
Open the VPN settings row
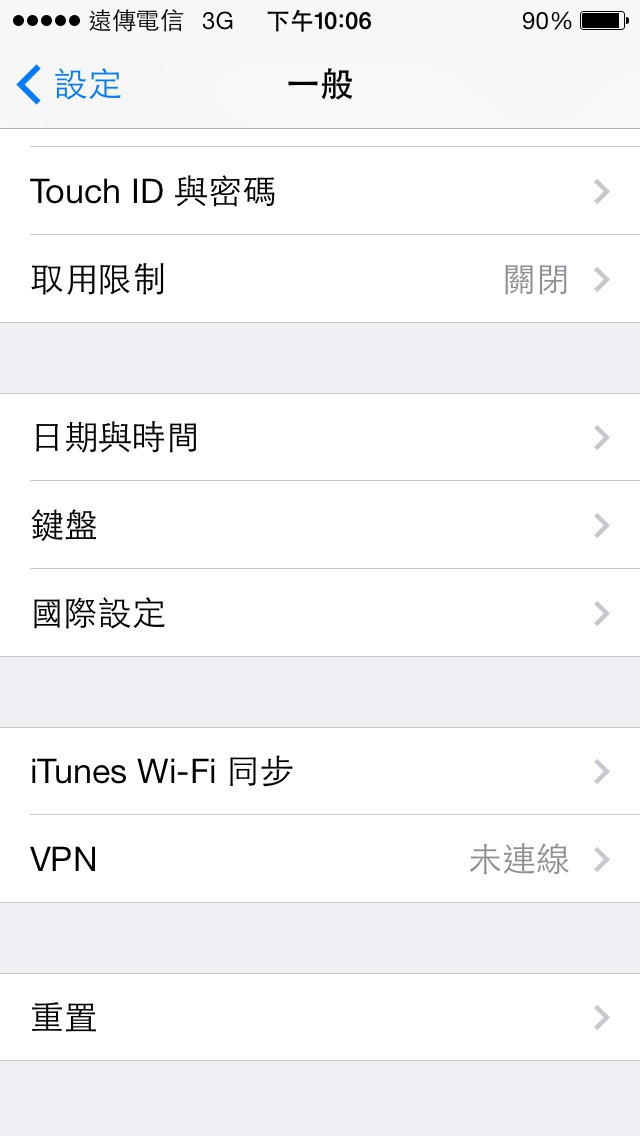pos(320,859)
